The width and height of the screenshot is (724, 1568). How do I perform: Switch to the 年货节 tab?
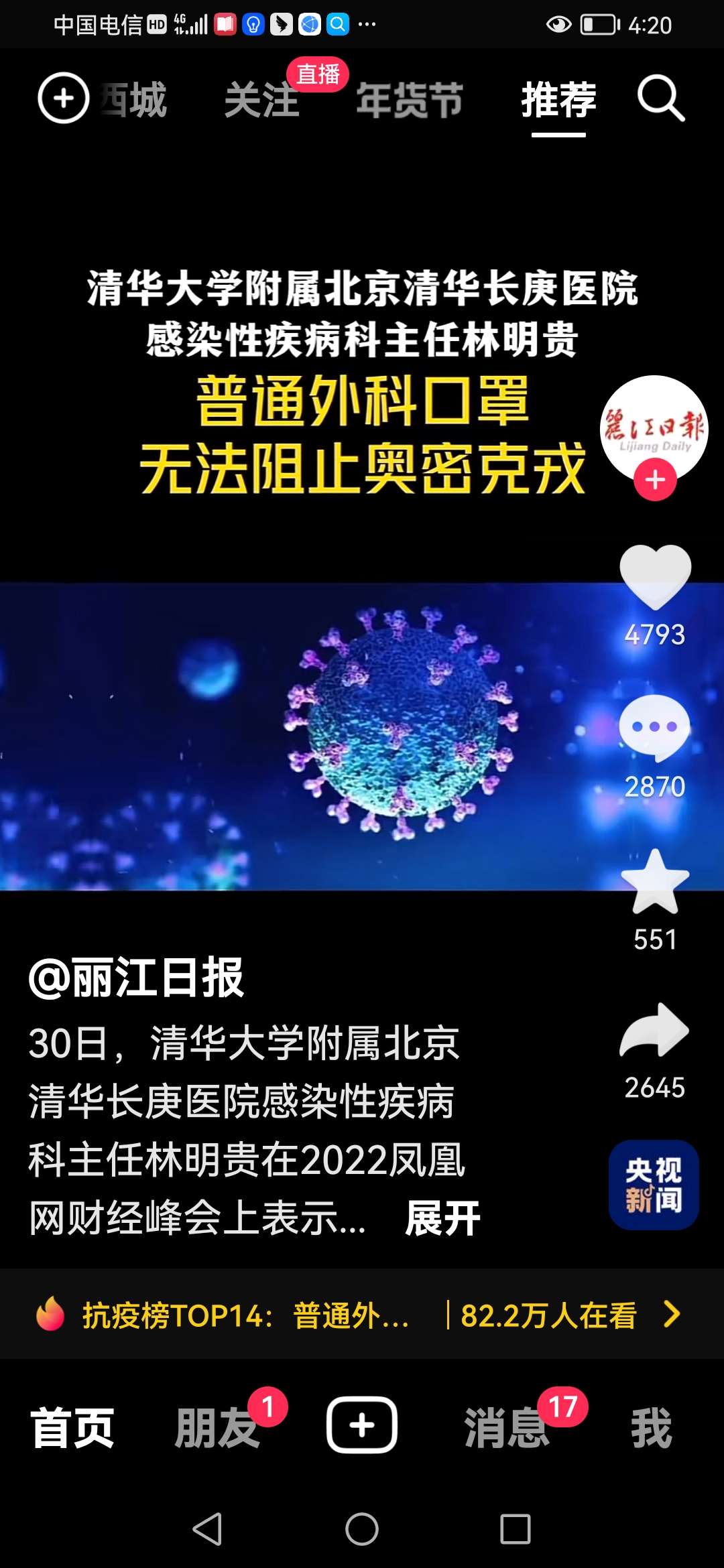(x=410, y=101)
